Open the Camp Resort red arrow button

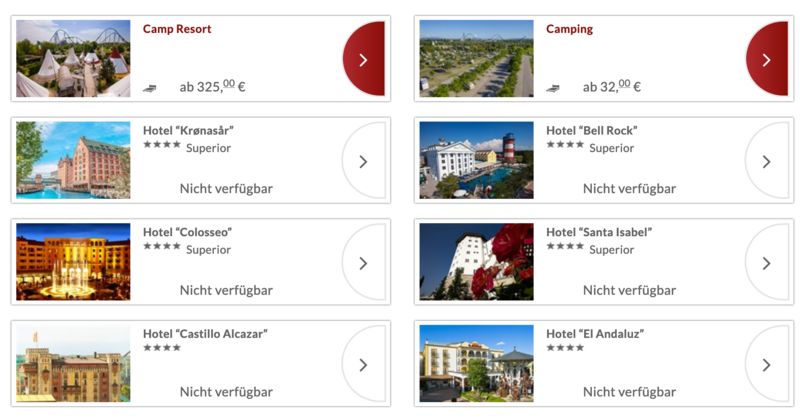(364, 59)
